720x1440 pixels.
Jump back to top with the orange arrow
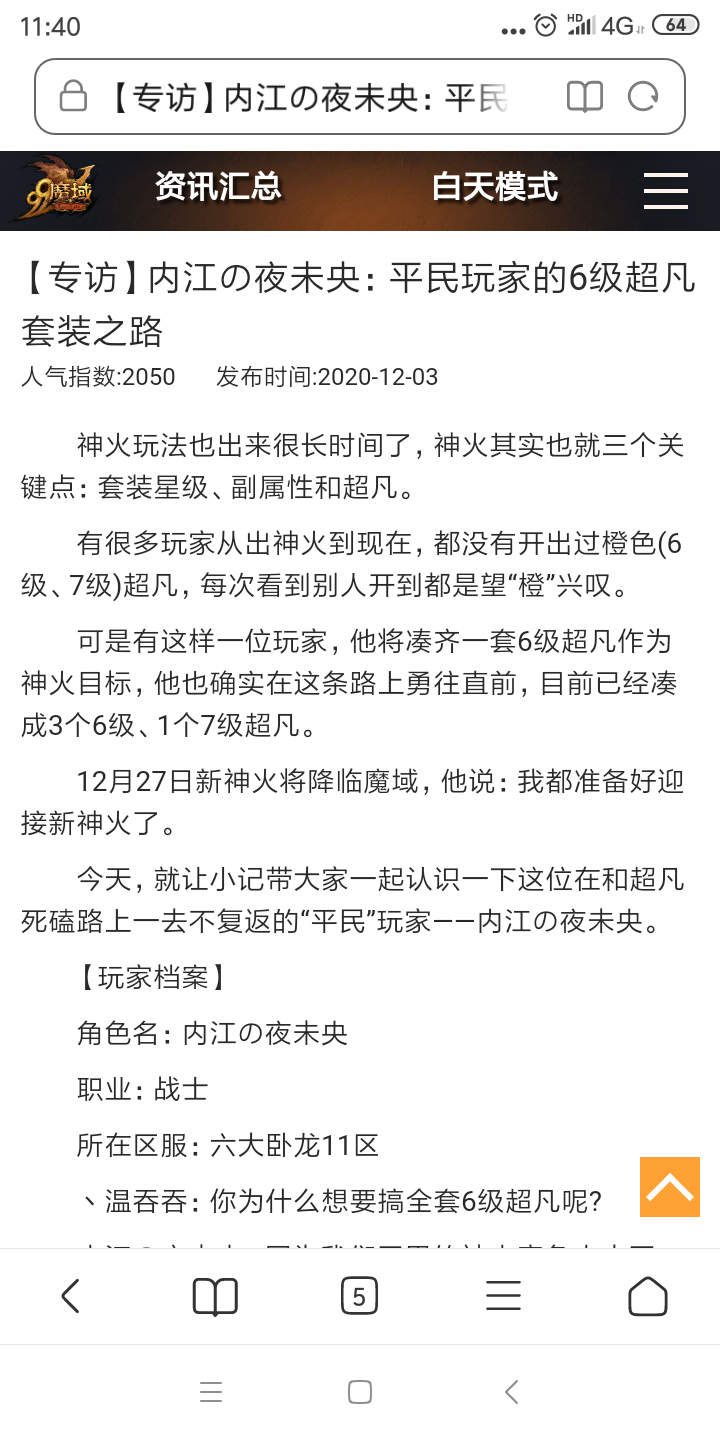click(x=670, y=1187)
